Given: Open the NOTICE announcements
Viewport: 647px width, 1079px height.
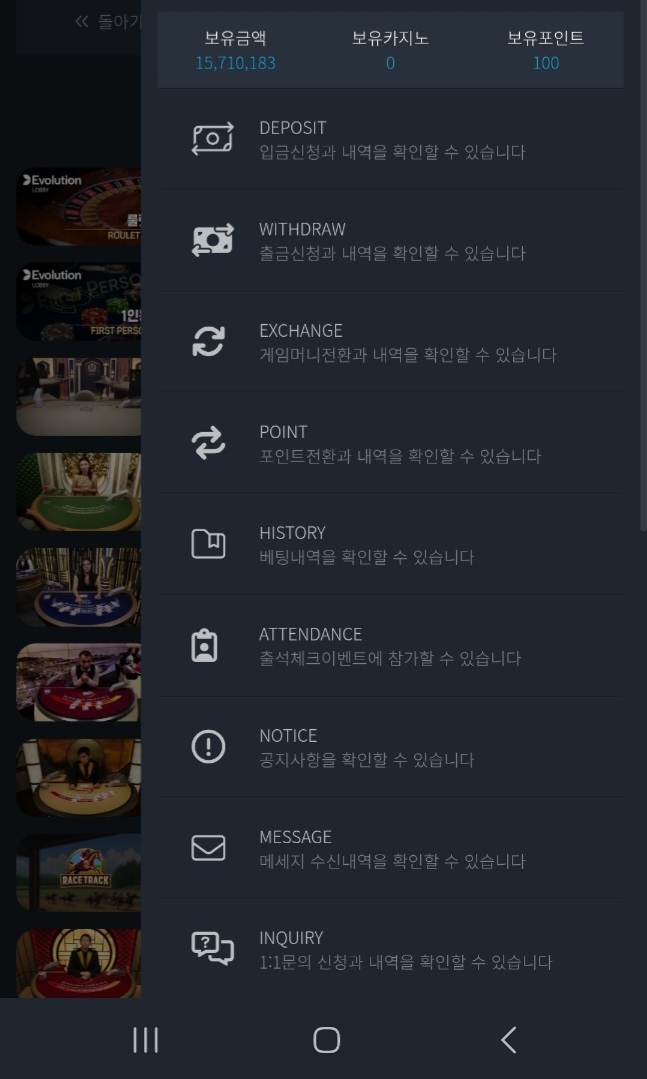Looking at the screenshot, I should 390,746.
